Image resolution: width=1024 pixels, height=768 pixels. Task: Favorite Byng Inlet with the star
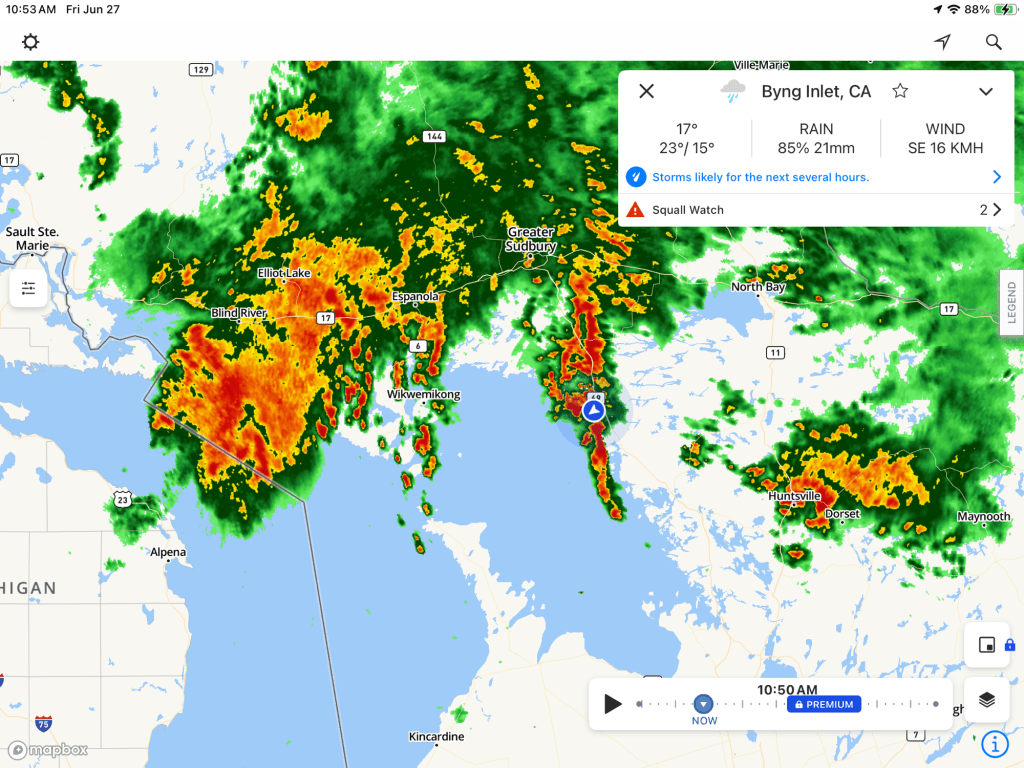(x=900, y=91)
